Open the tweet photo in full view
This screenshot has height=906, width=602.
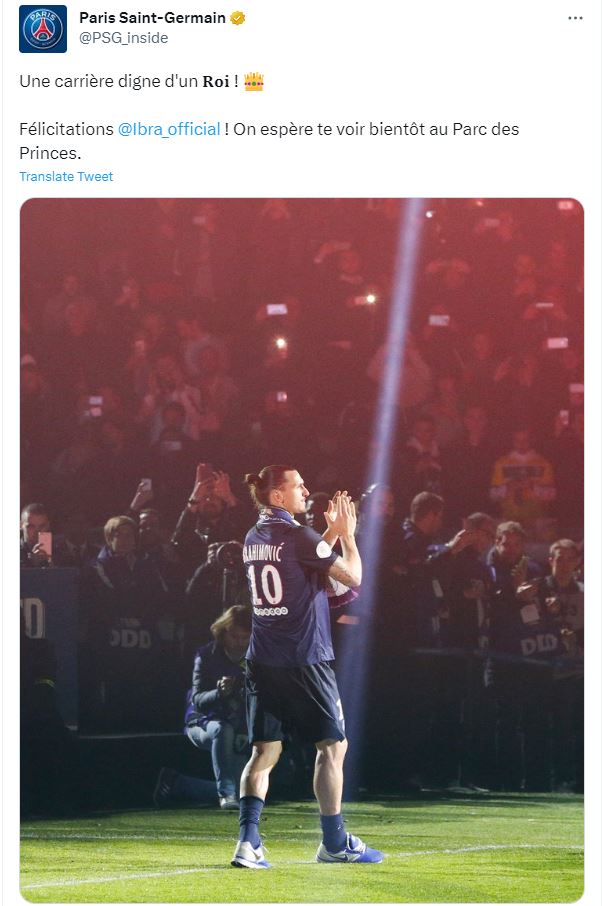[x=301, y=550]
